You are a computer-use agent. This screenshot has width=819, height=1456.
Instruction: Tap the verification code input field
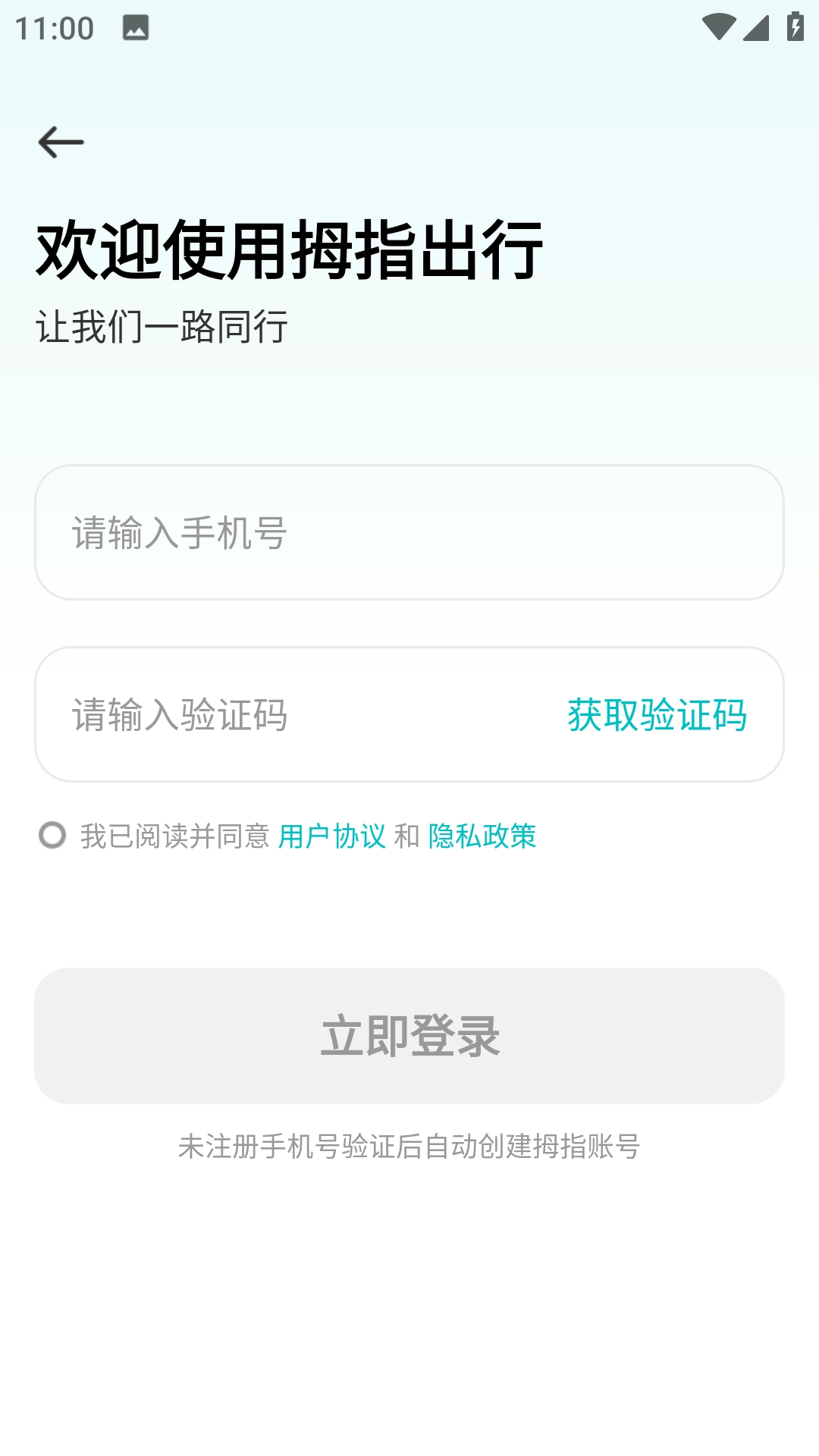[x=265, y=715]
